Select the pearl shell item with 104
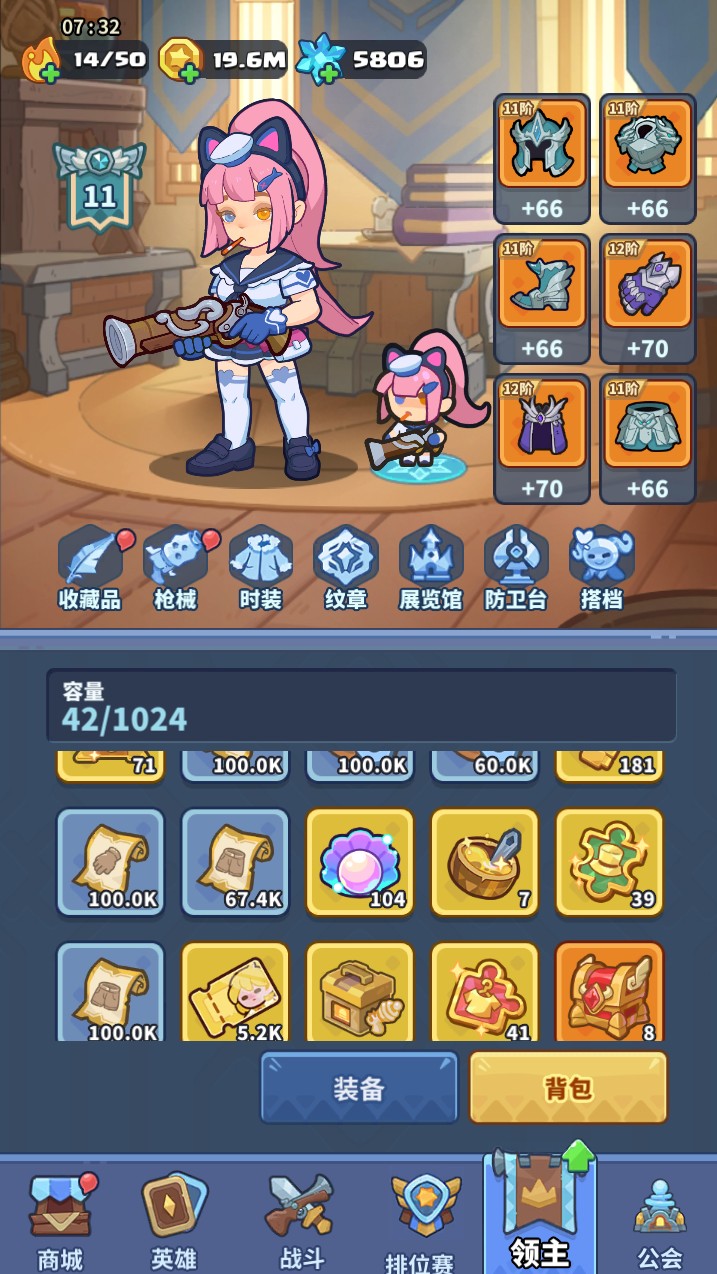The width and height of the screenshot is (717, 1274). click(x=359, y=862)
